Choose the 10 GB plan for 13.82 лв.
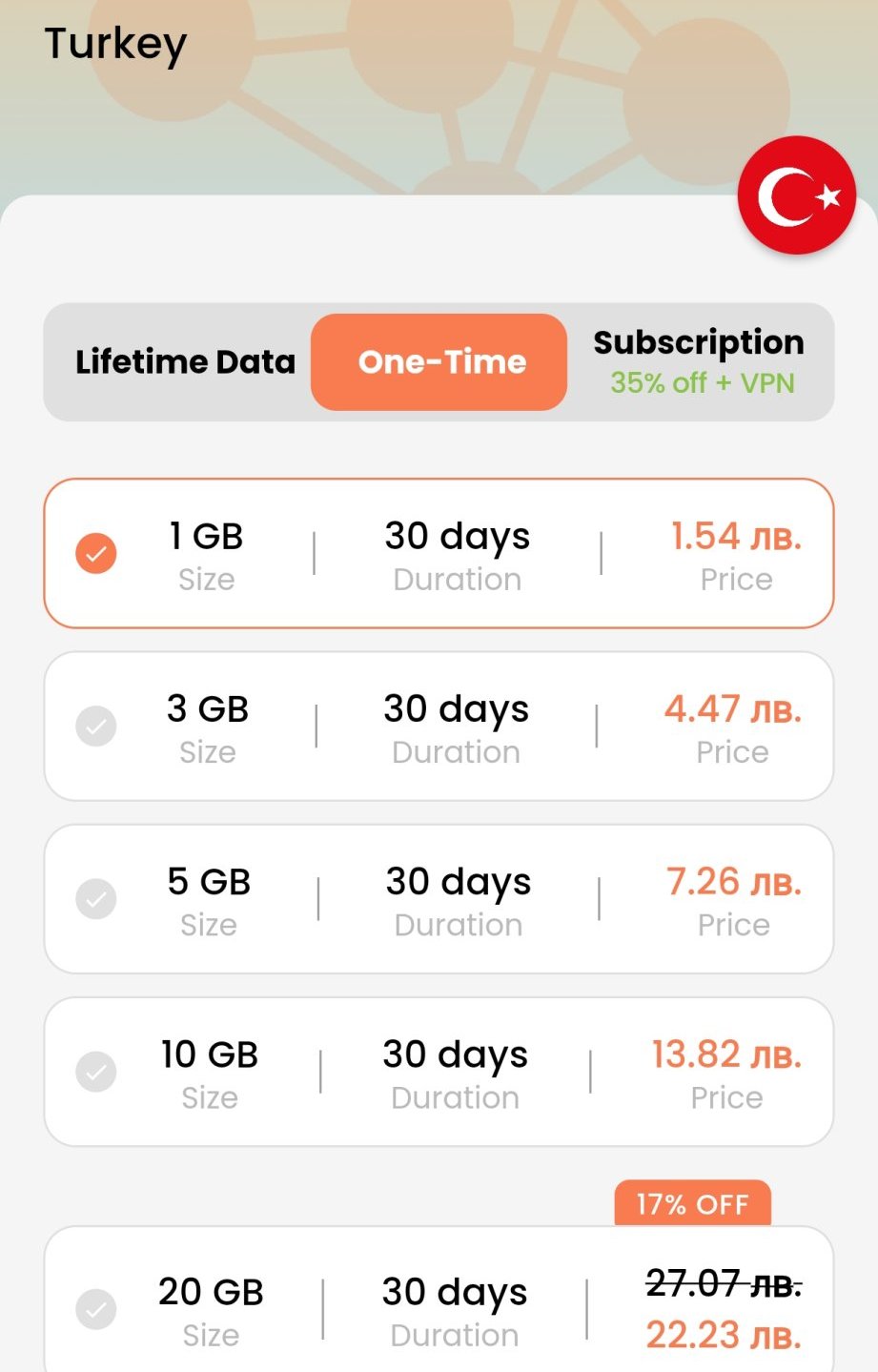This screenshot has height=1372, width=878. 439,1072
